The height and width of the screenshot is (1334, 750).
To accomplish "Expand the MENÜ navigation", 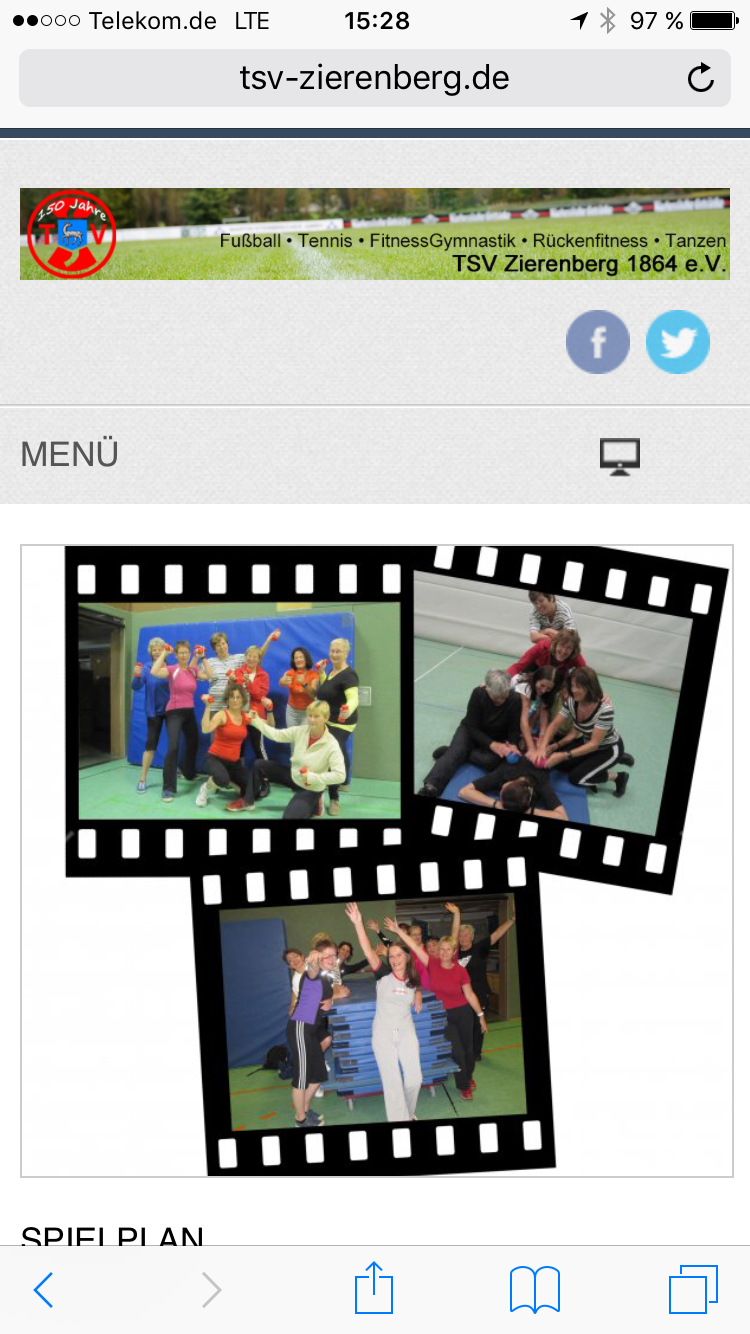I will click(x=70, y=455).
